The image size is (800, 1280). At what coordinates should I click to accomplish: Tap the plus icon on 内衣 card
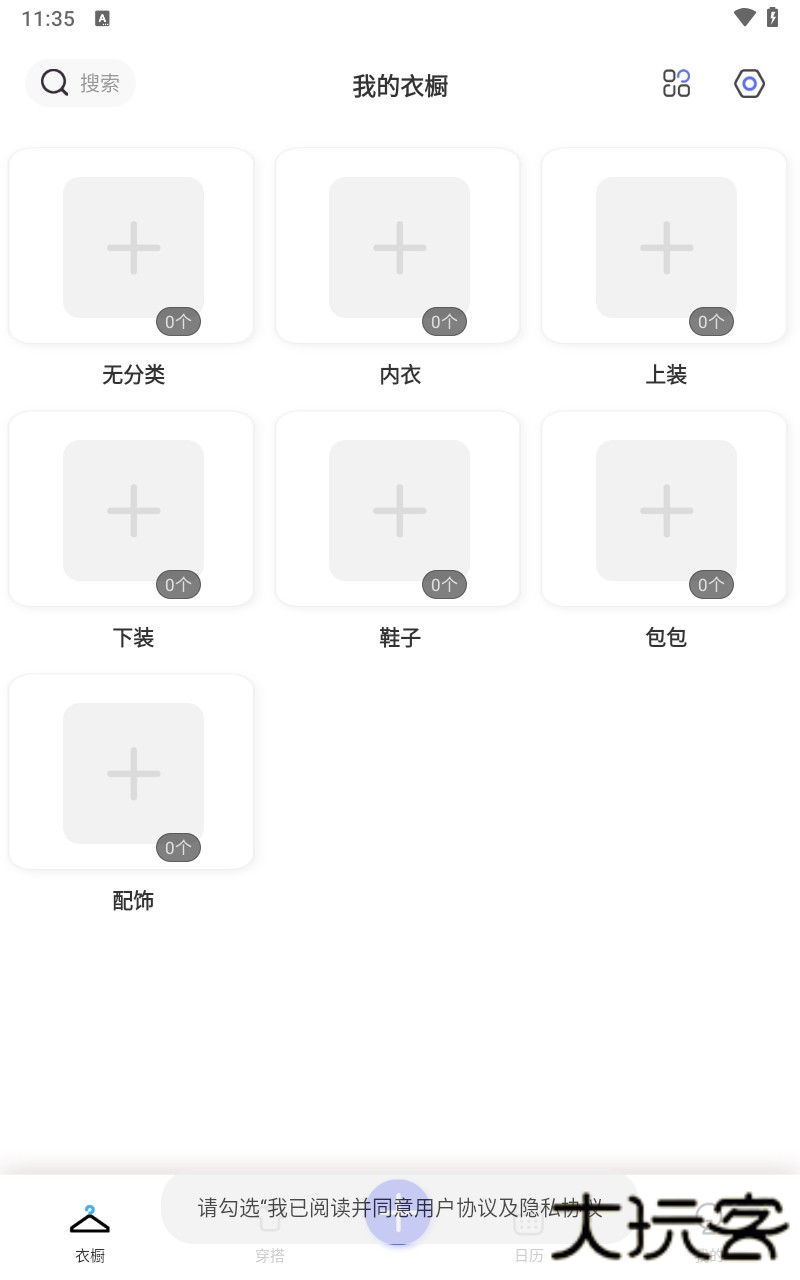(399, 247)
